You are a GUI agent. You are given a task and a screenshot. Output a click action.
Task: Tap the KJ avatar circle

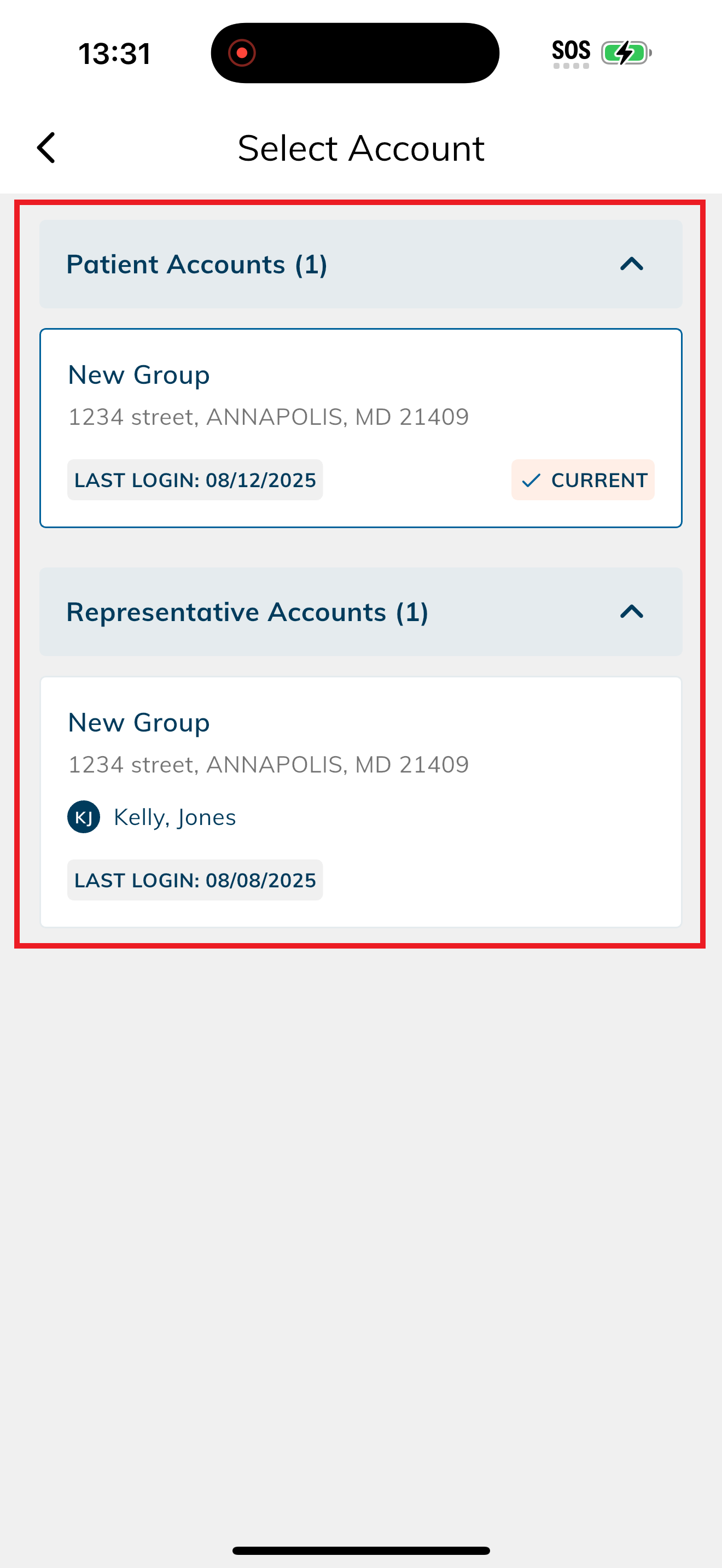coord(83,817)
